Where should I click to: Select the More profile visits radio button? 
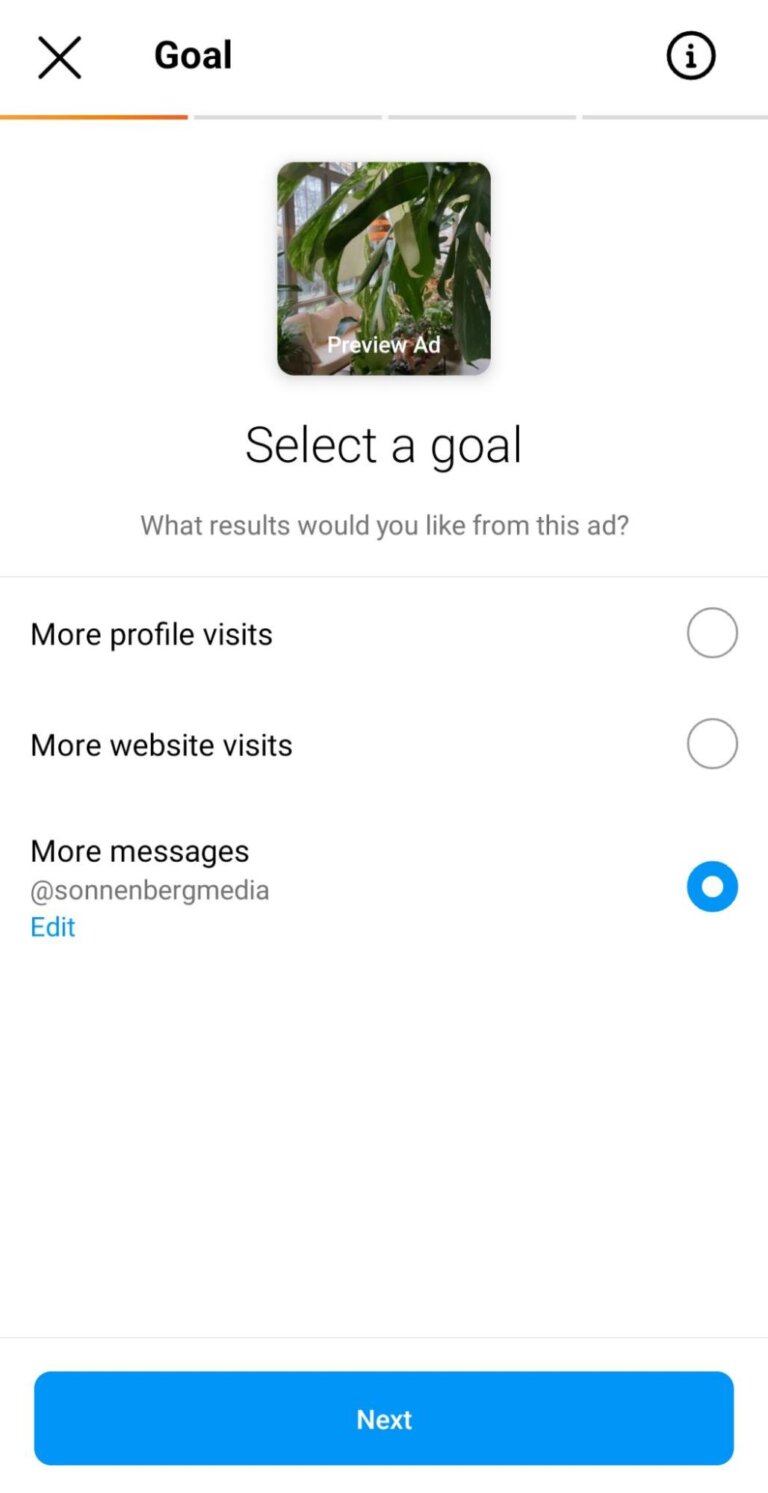point(712,633)
